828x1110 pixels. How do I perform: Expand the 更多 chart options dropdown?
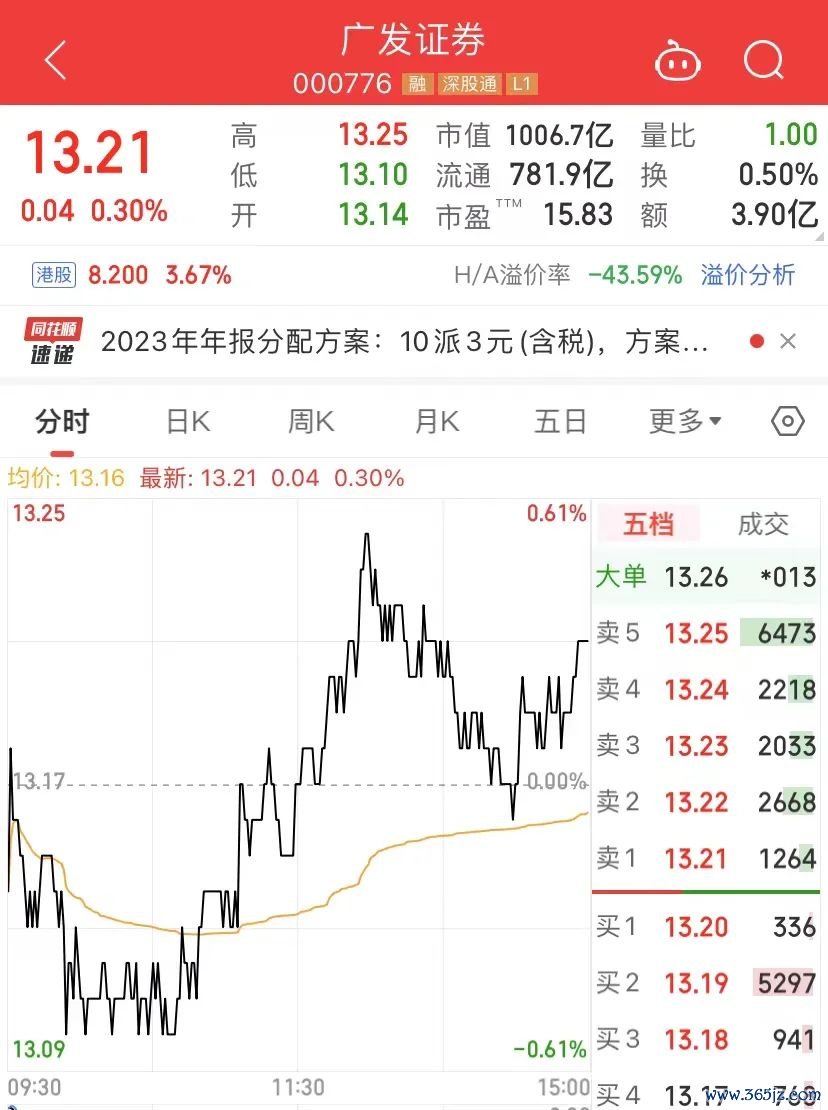click(x=685, y=422)
